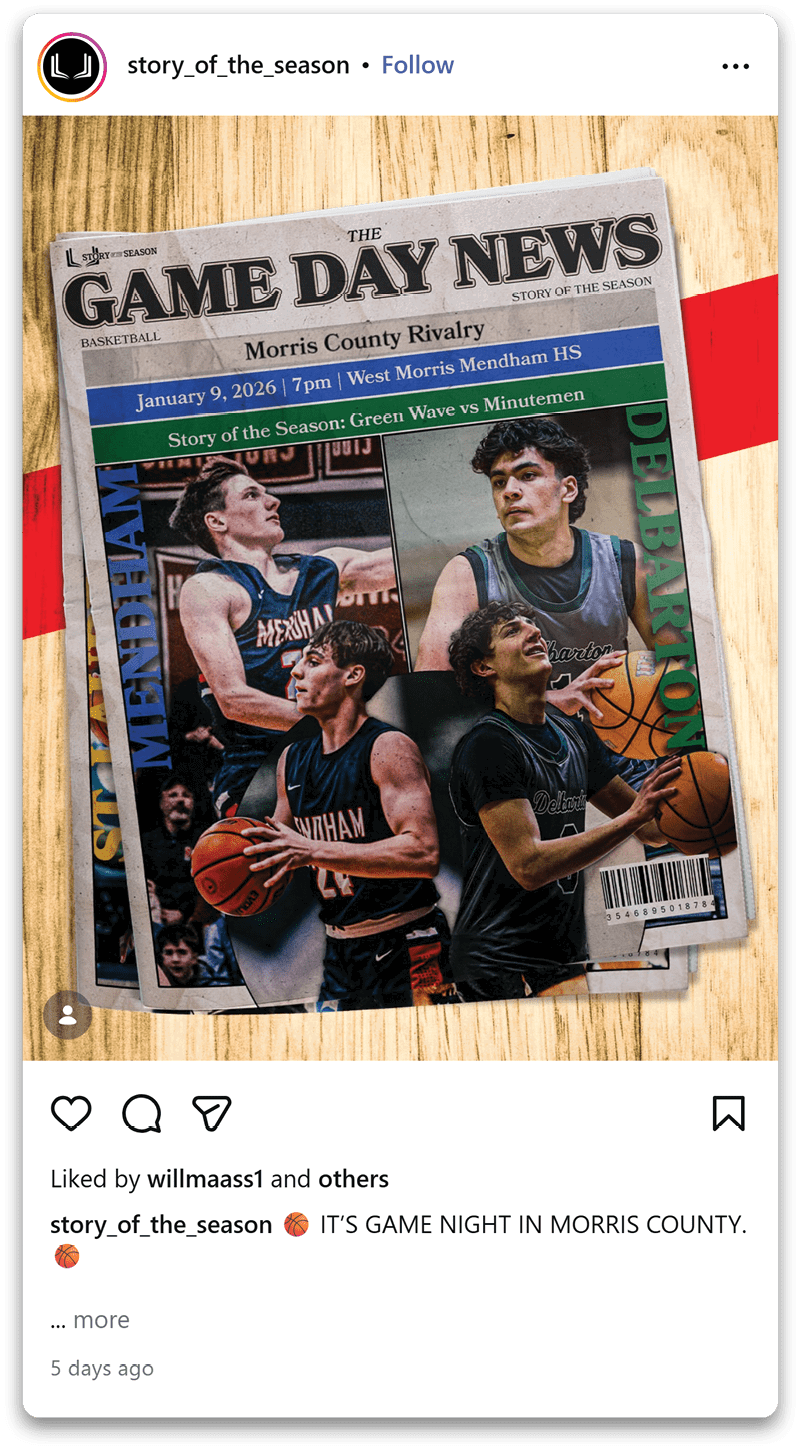The width and height of the screenshot is (801, 1449).
Task: Follow story_of_the_season
Action: tap(417, 66)
